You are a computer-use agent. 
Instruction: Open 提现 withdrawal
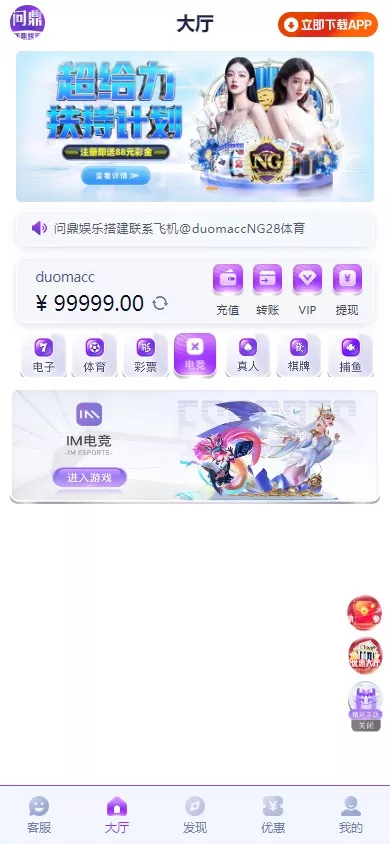pos(347,290)
